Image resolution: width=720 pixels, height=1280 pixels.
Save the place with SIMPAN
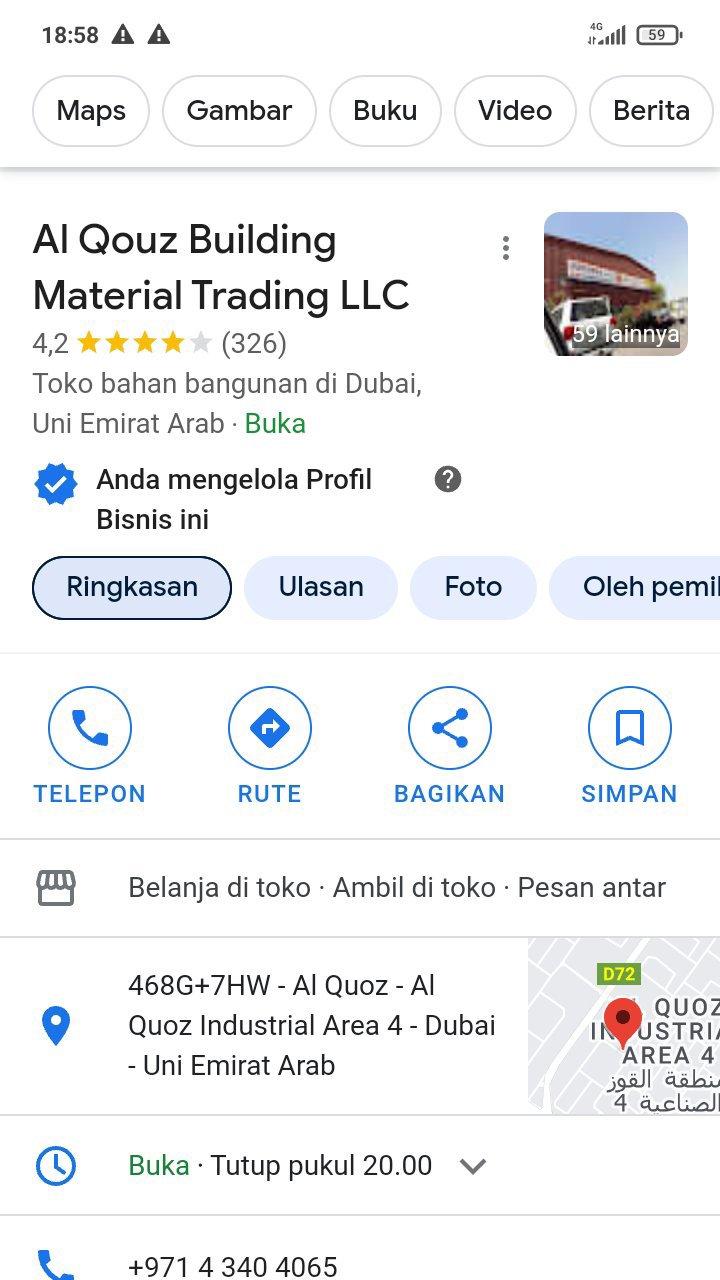click(629, 745)
